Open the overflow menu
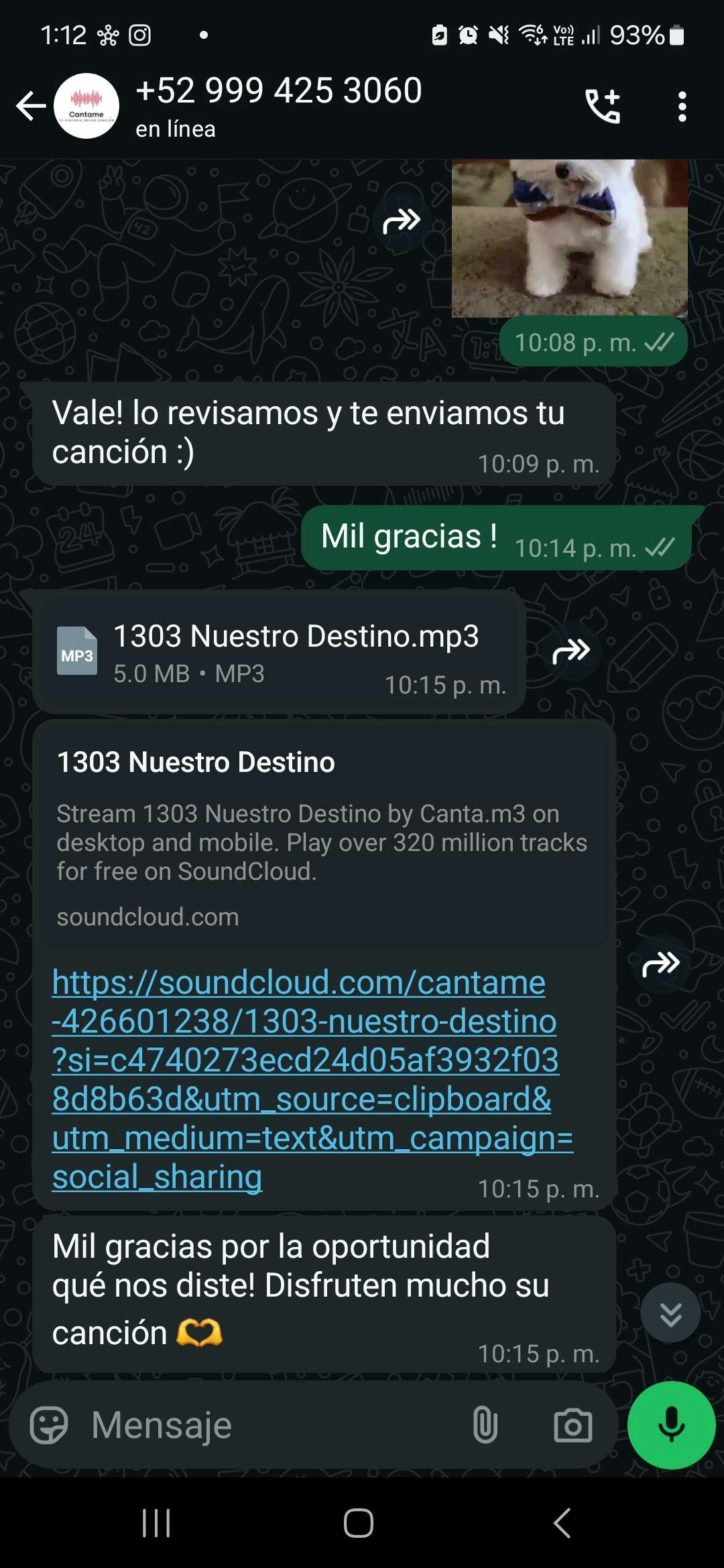 (682, 107)
